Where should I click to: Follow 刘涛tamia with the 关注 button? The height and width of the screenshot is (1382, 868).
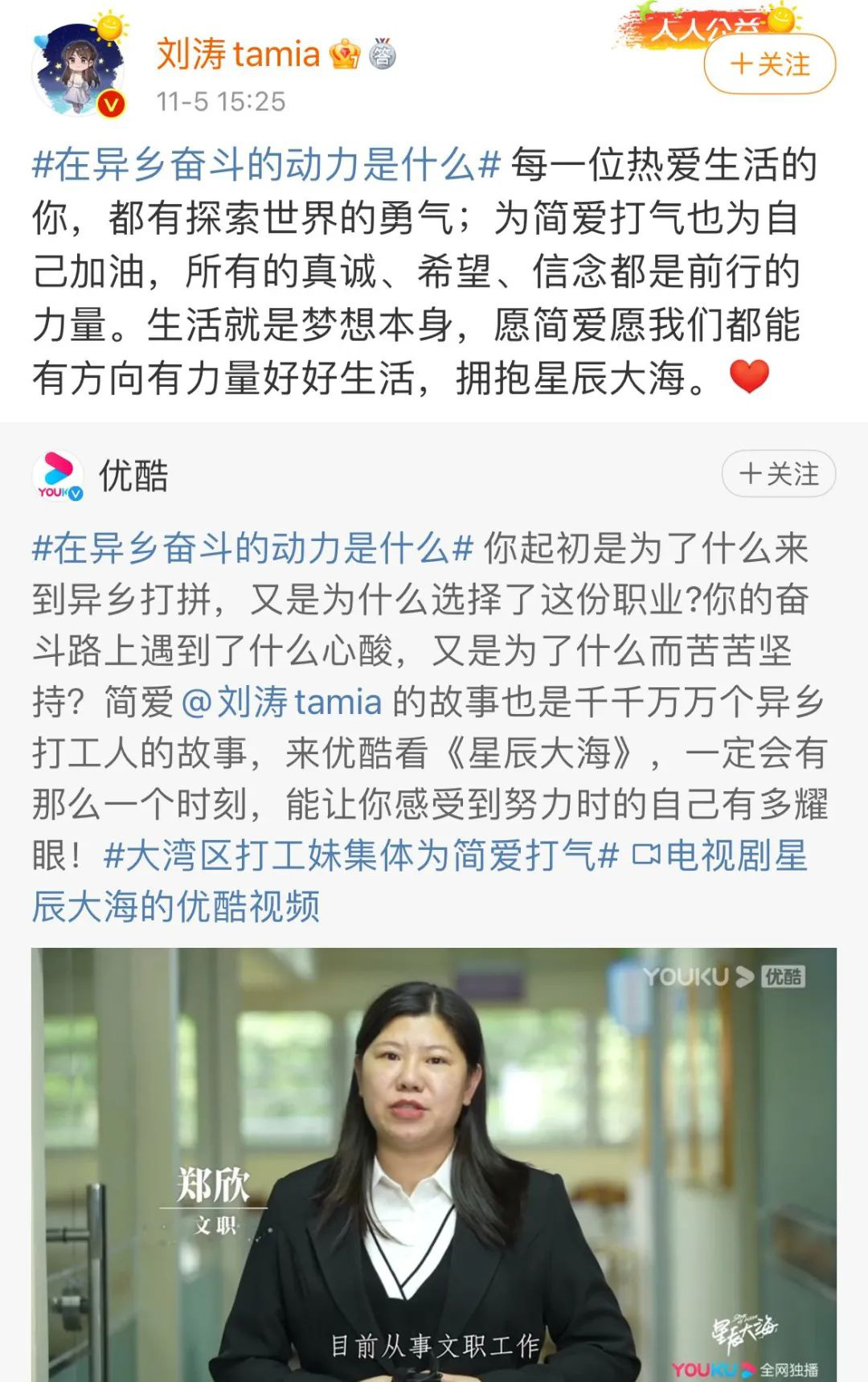point(769,65)
